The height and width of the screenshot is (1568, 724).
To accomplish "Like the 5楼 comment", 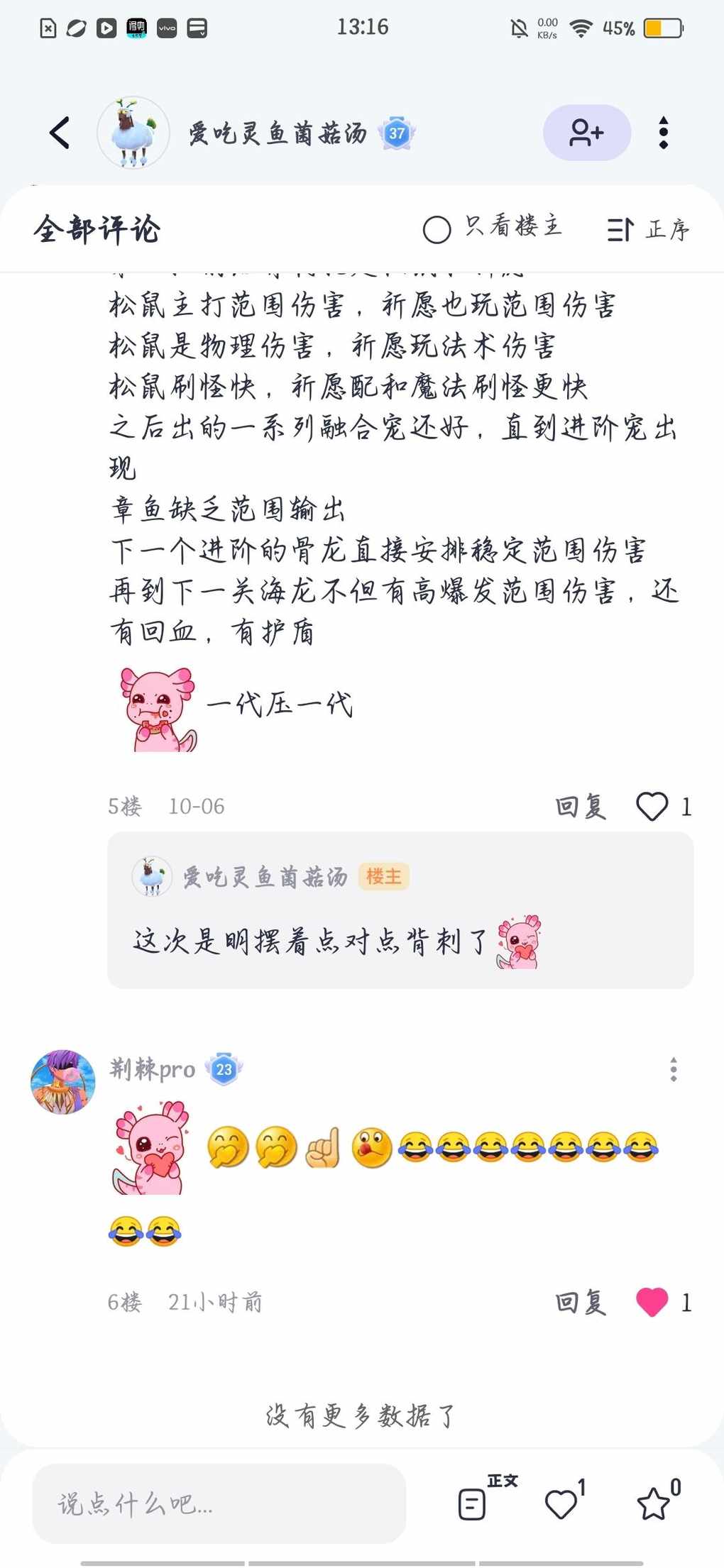I will tap(652, 807).
